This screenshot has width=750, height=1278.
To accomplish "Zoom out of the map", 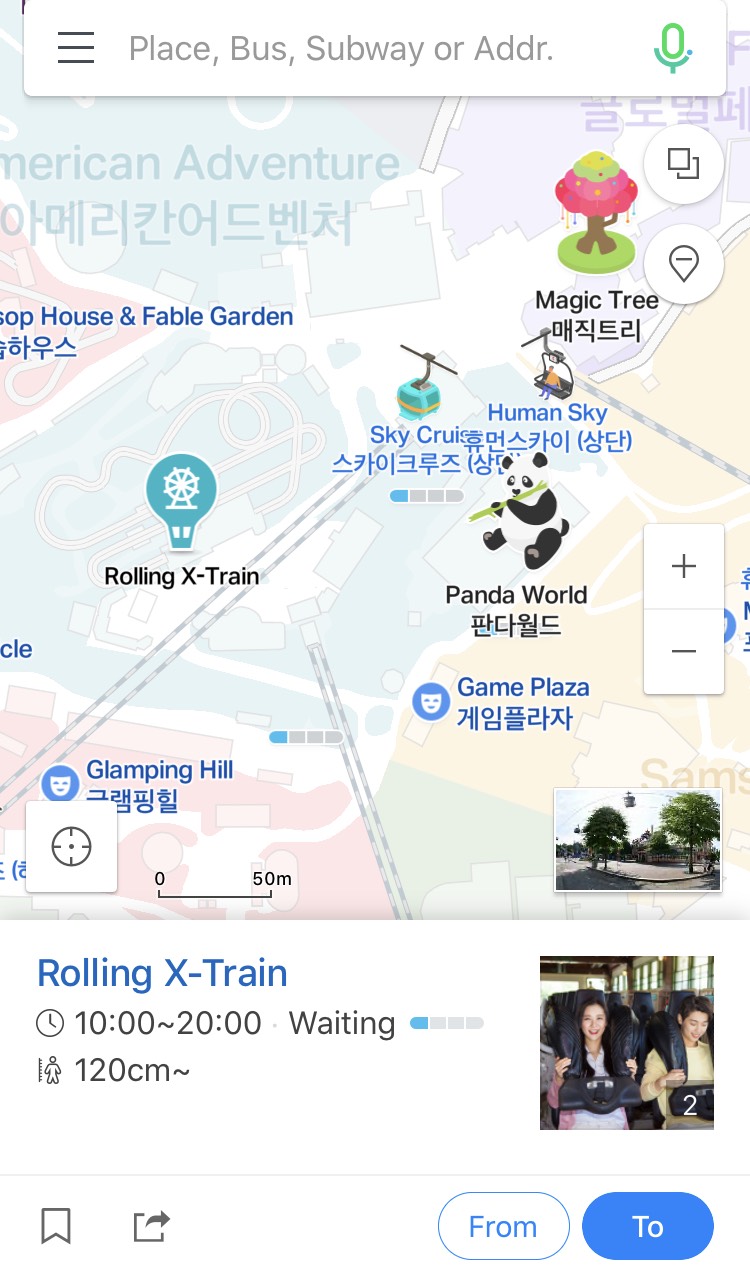I will tap(684, 651).
